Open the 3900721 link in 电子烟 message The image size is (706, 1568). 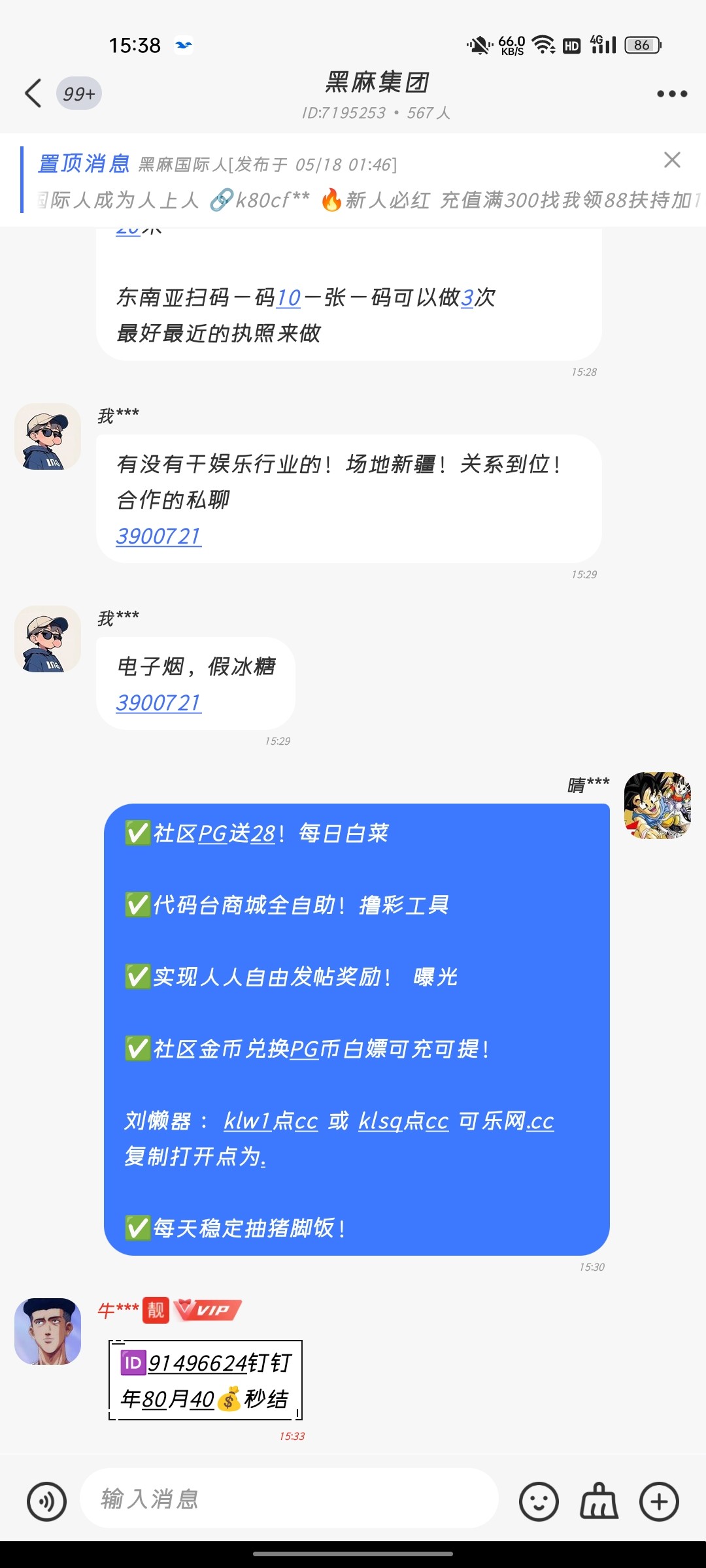click(x=159, y=705)
